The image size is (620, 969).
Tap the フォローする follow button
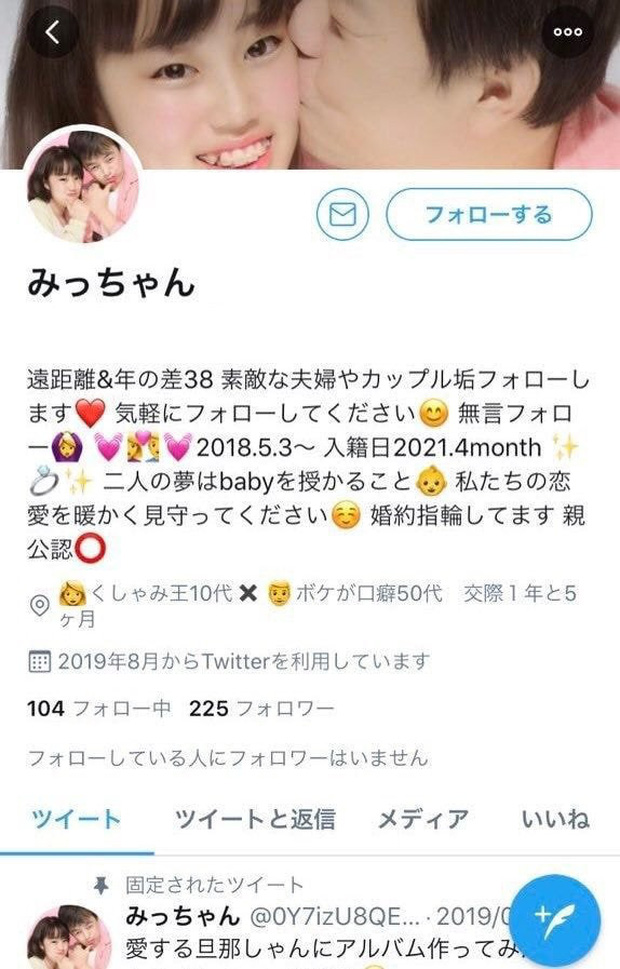(489, 214)
